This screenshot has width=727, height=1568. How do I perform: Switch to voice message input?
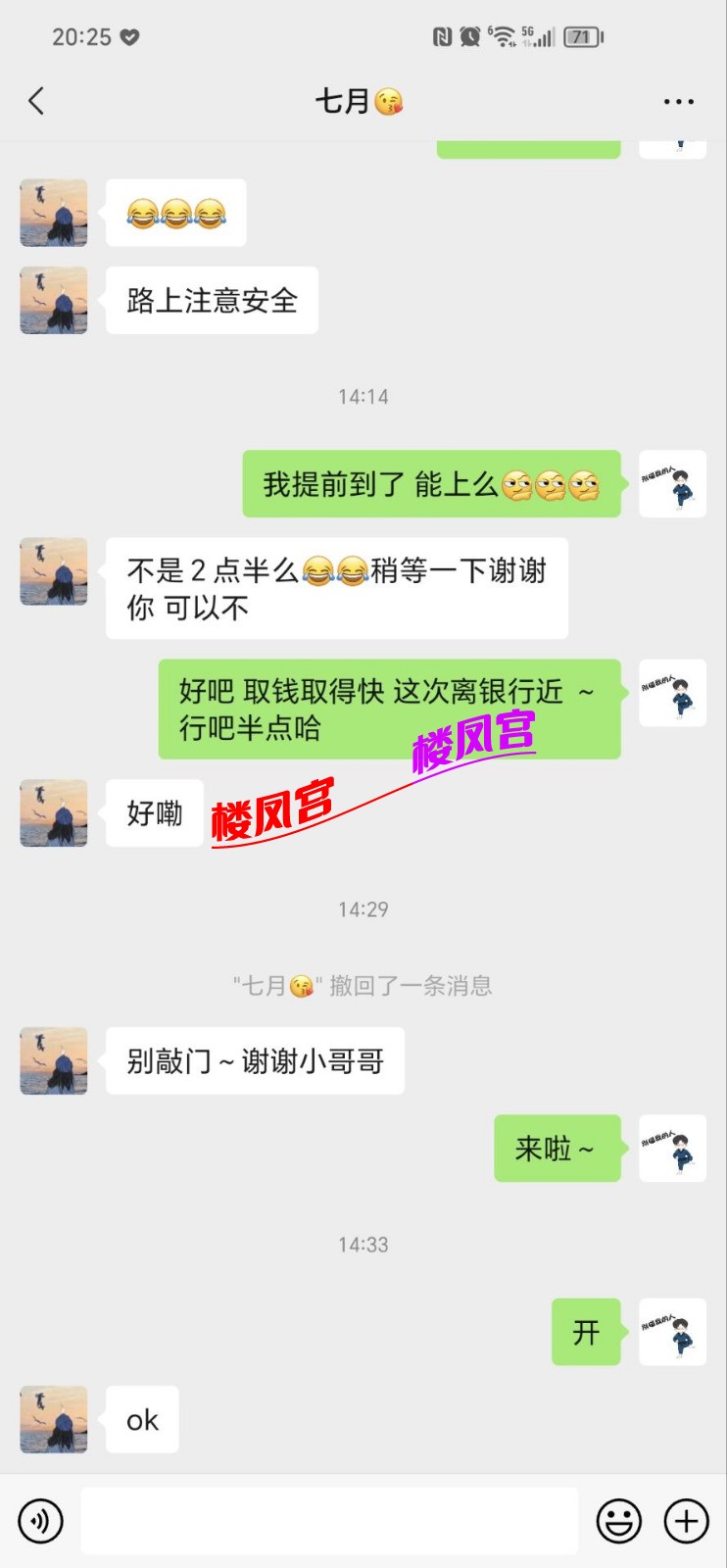(40, 1521)
